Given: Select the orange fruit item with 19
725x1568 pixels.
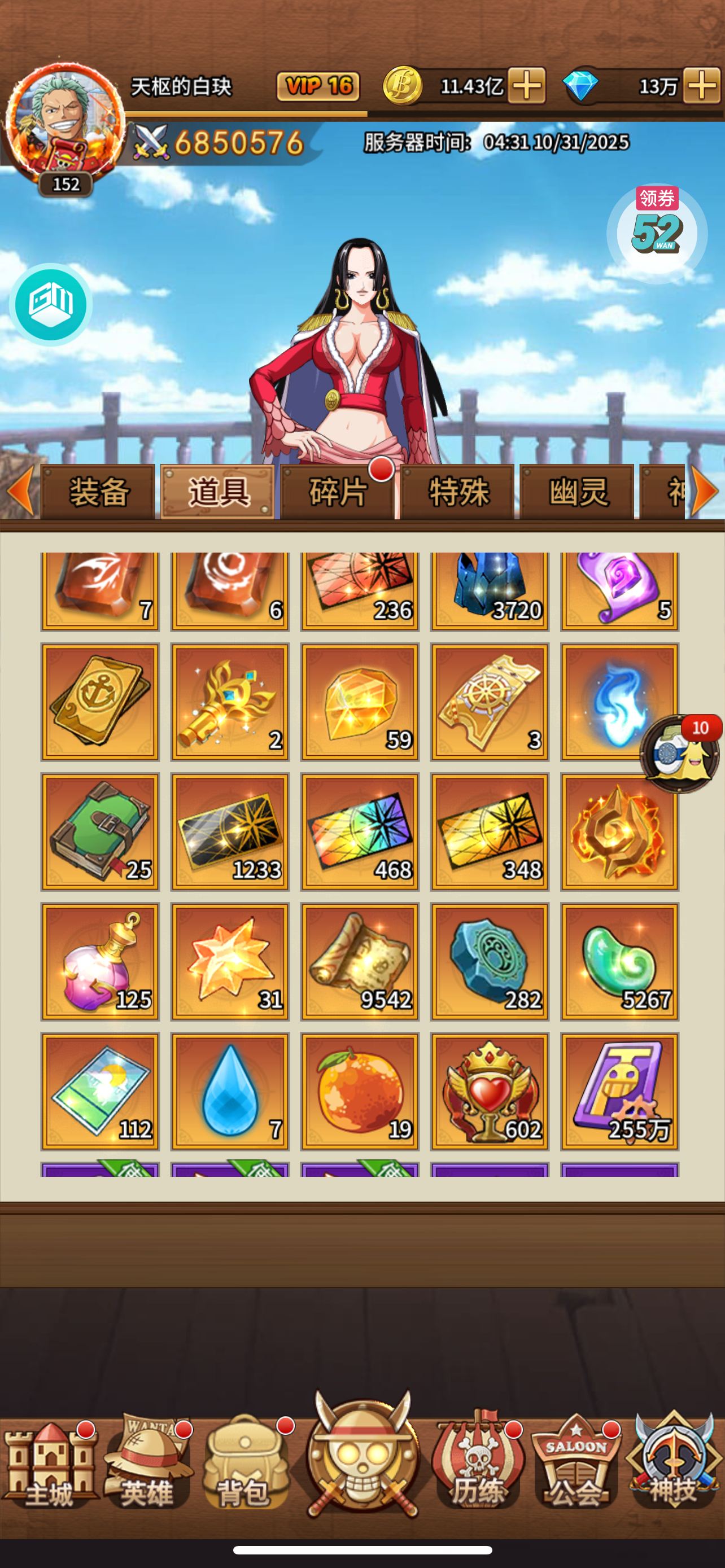Looking at the screenshot, I should (360, 1091).
